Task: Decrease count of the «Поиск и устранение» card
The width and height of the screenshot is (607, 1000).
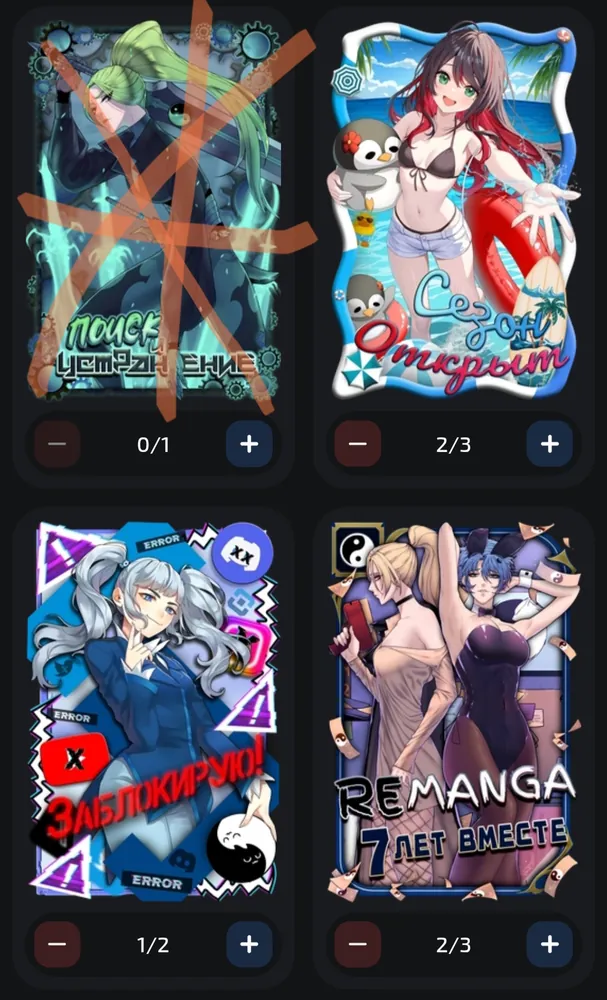Action: point(57,444)
